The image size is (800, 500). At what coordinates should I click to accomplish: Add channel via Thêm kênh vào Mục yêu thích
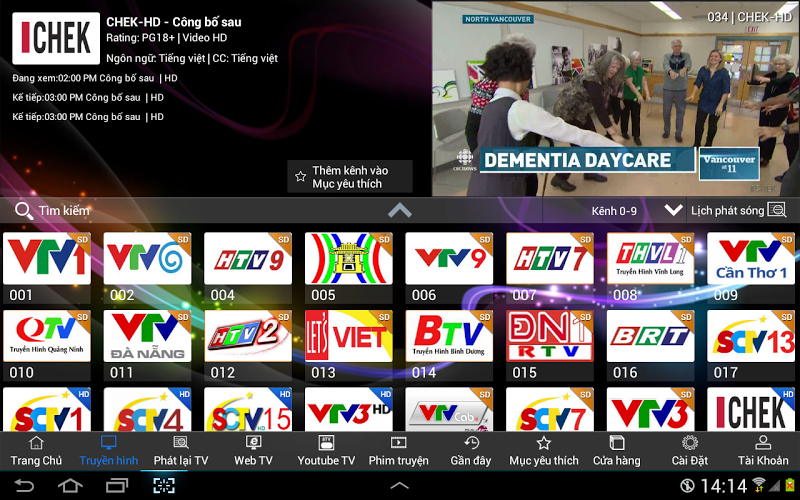[348, 177]
